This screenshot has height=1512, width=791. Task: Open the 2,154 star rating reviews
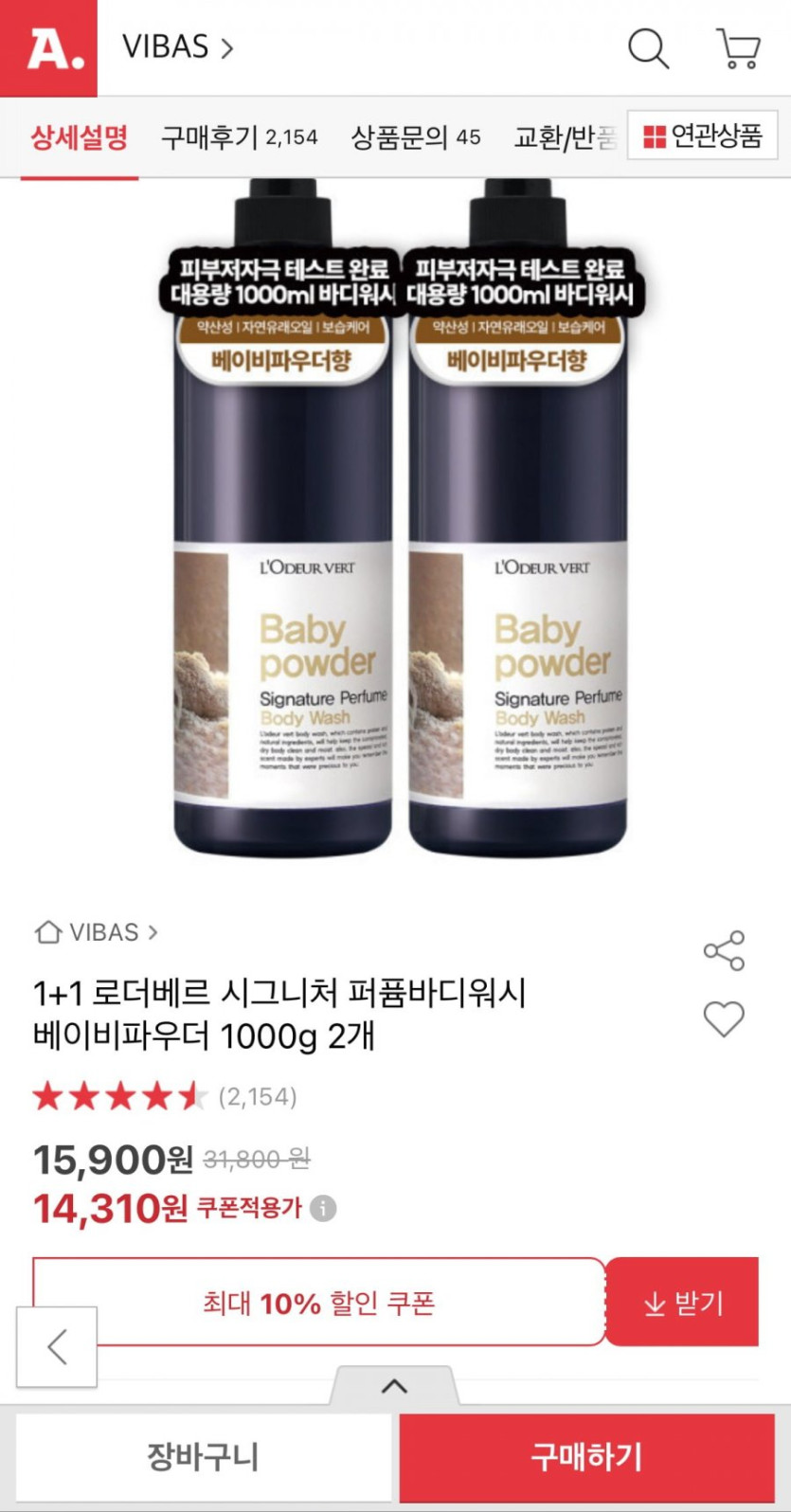(x=165, y=1097)
